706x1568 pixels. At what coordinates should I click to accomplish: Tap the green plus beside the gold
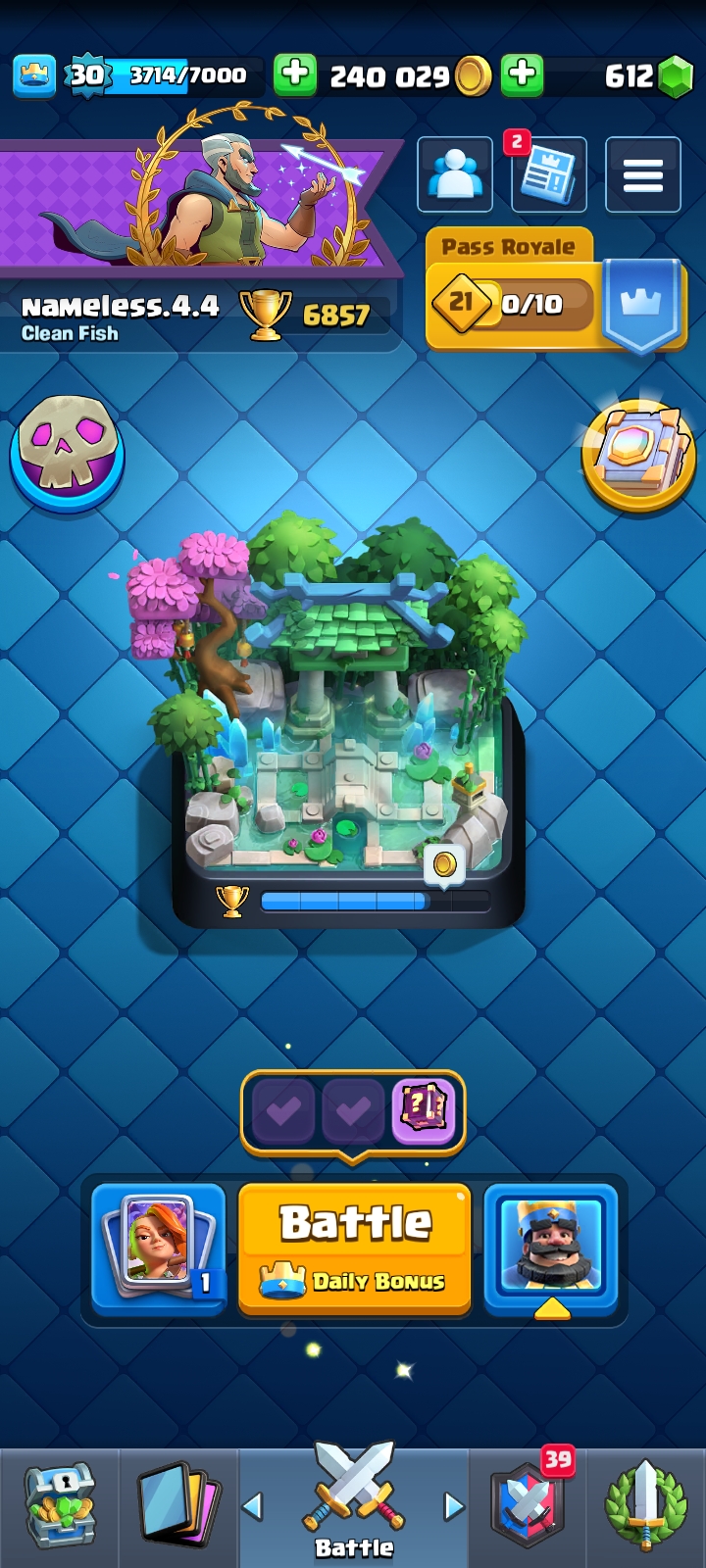click(x=295, y=74)
